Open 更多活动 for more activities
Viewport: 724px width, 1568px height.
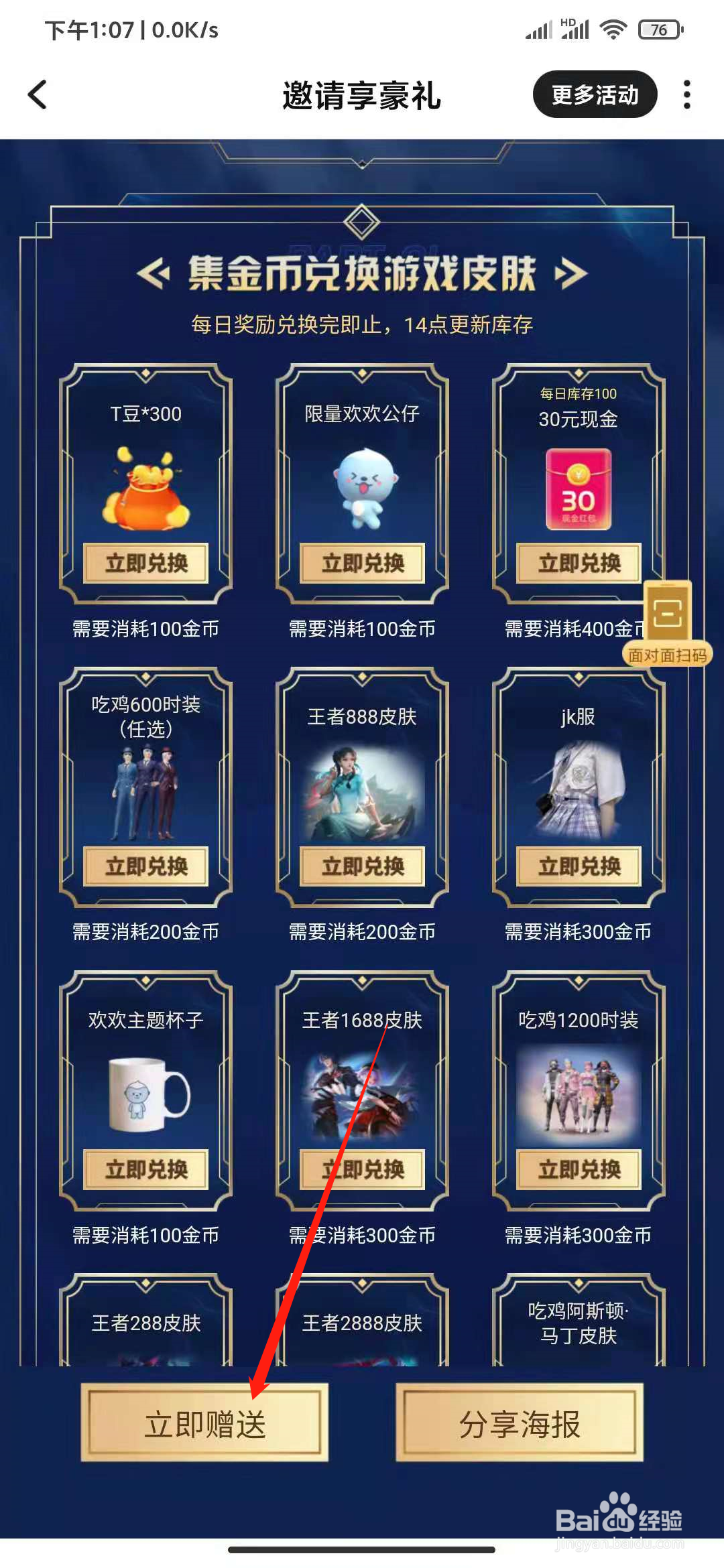click(594, 94)
